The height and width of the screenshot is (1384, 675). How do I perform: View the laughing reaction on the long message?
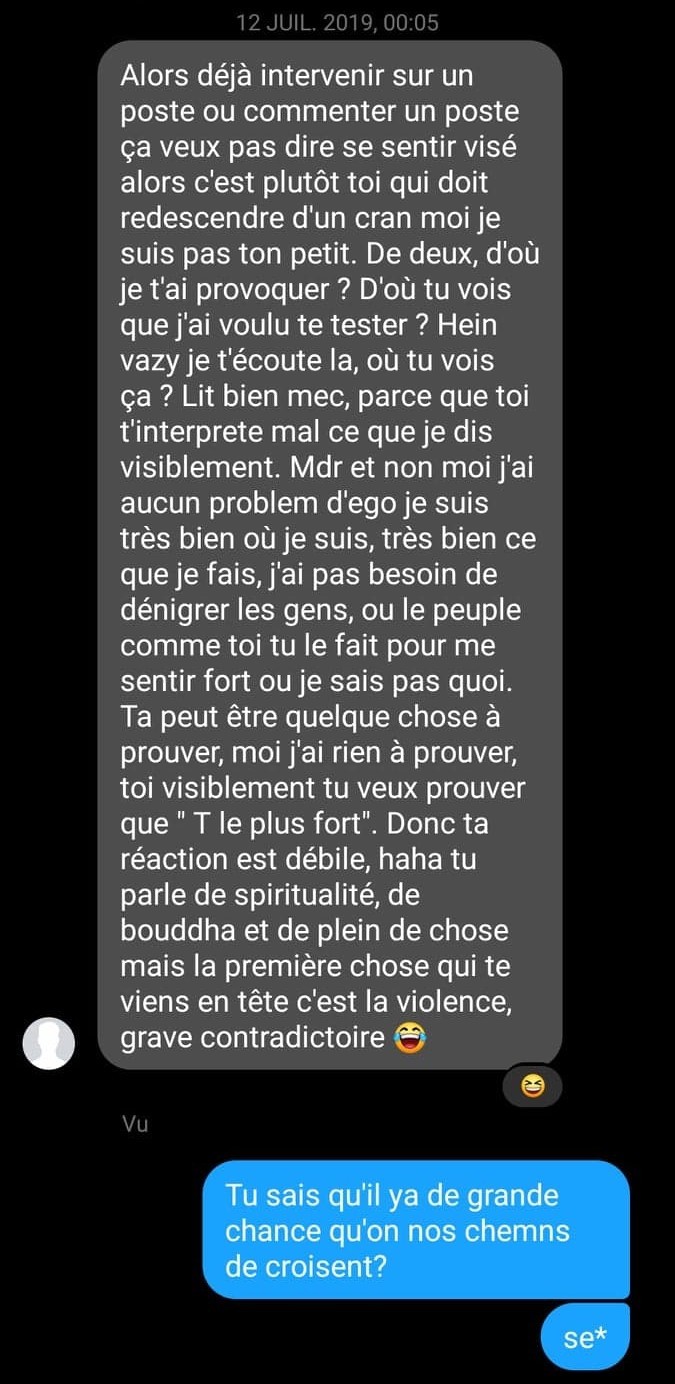(533, 1087)
